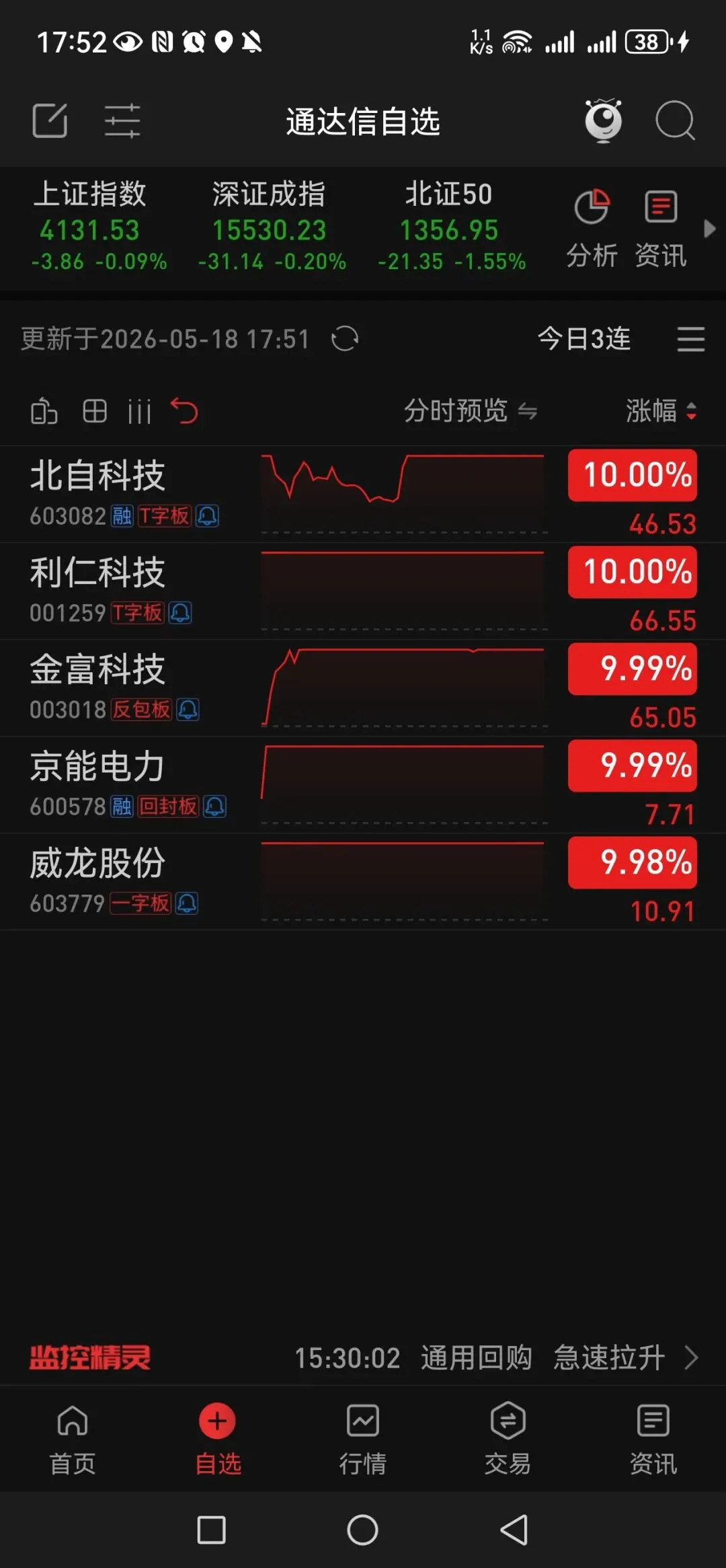726x1568 pixels.
Task: Open 金富科技 stock details
Action: tap(363, 688)
